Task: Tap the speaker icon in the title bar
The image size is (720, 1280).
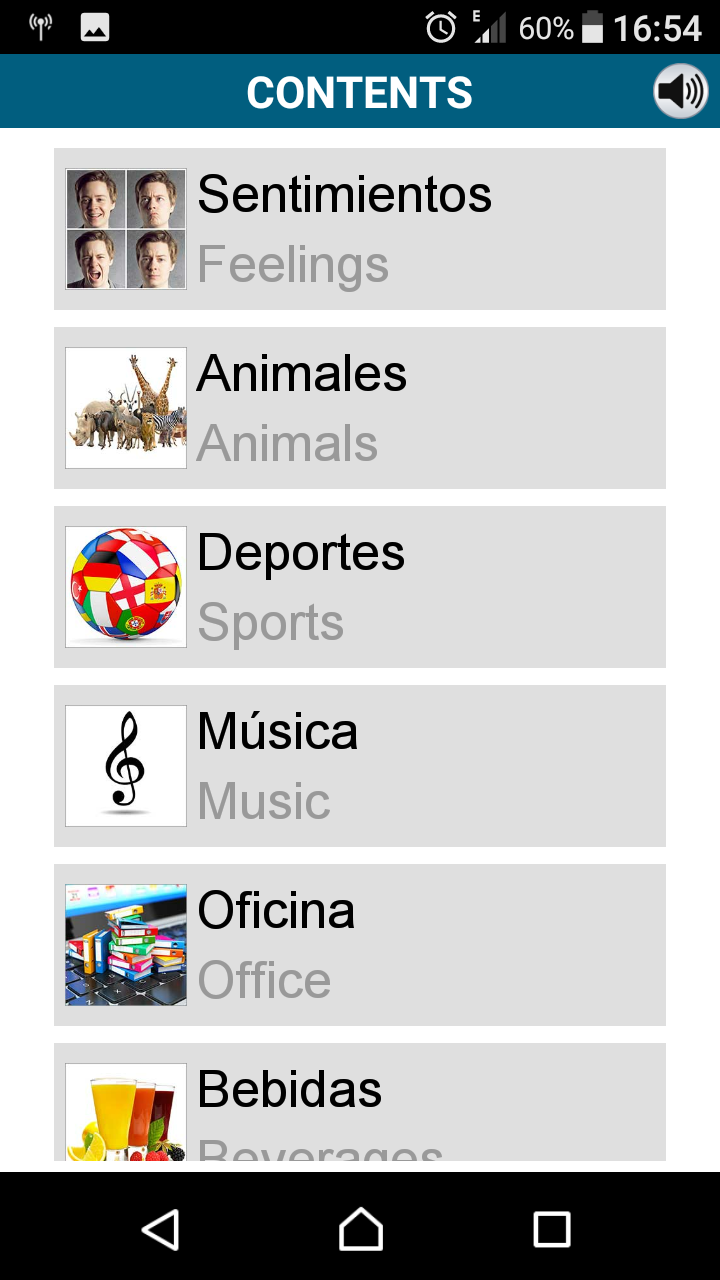Action: pos(679,91)
